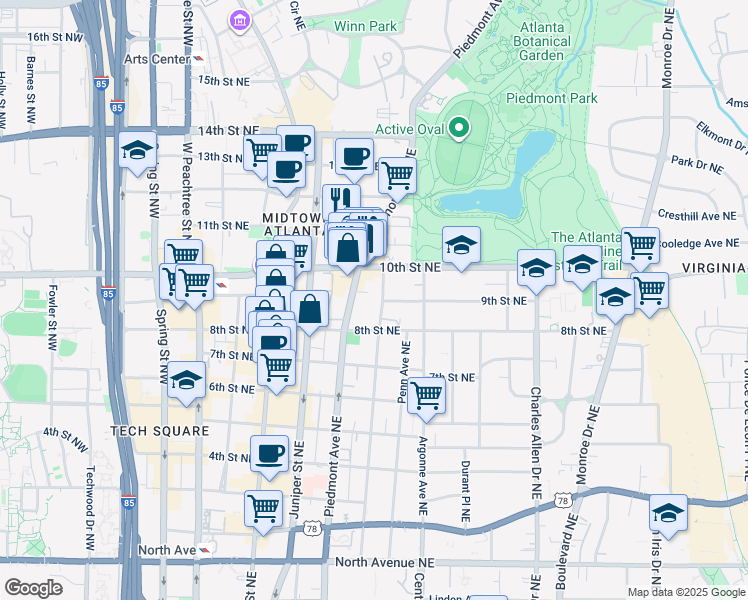Select the grocery cart marker above North Ave
The height and width of the screenshot is (600, 748).
[x=263, y=511]
